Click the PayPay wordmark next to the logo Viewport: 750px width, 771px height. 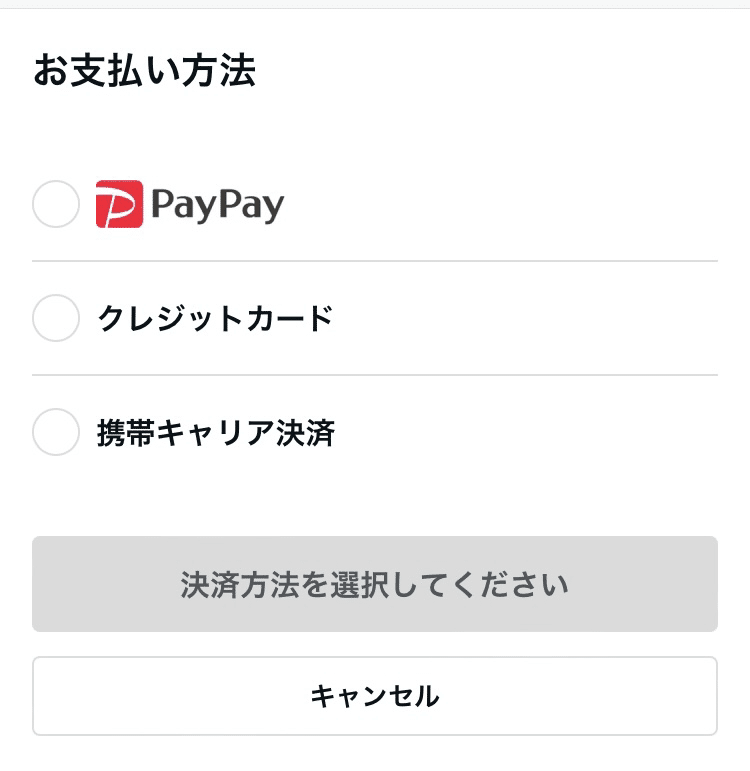coord(215,205)
